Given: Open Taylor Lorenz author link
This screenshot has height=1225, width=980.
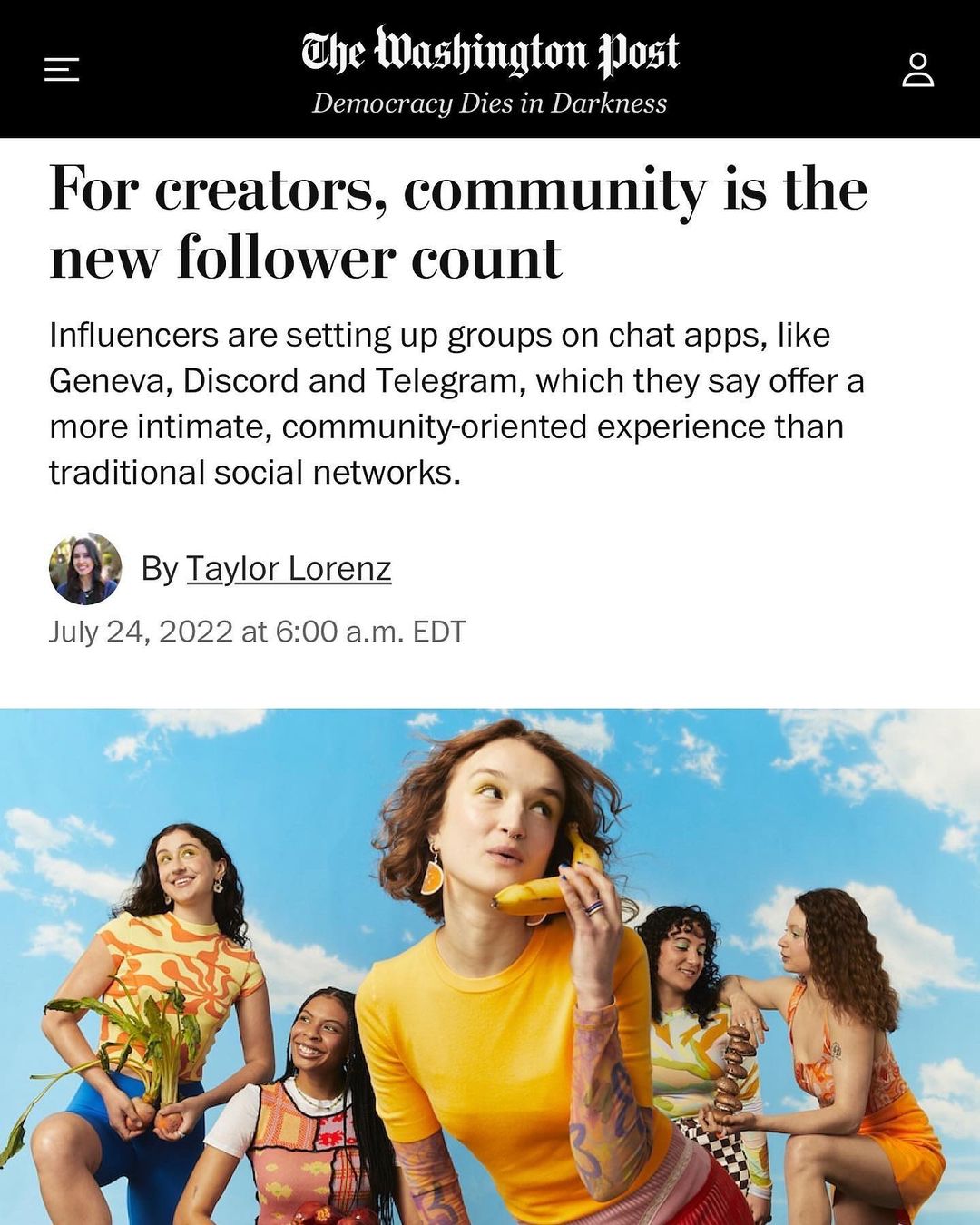Looking at the screenshot, I should (289, 569).
